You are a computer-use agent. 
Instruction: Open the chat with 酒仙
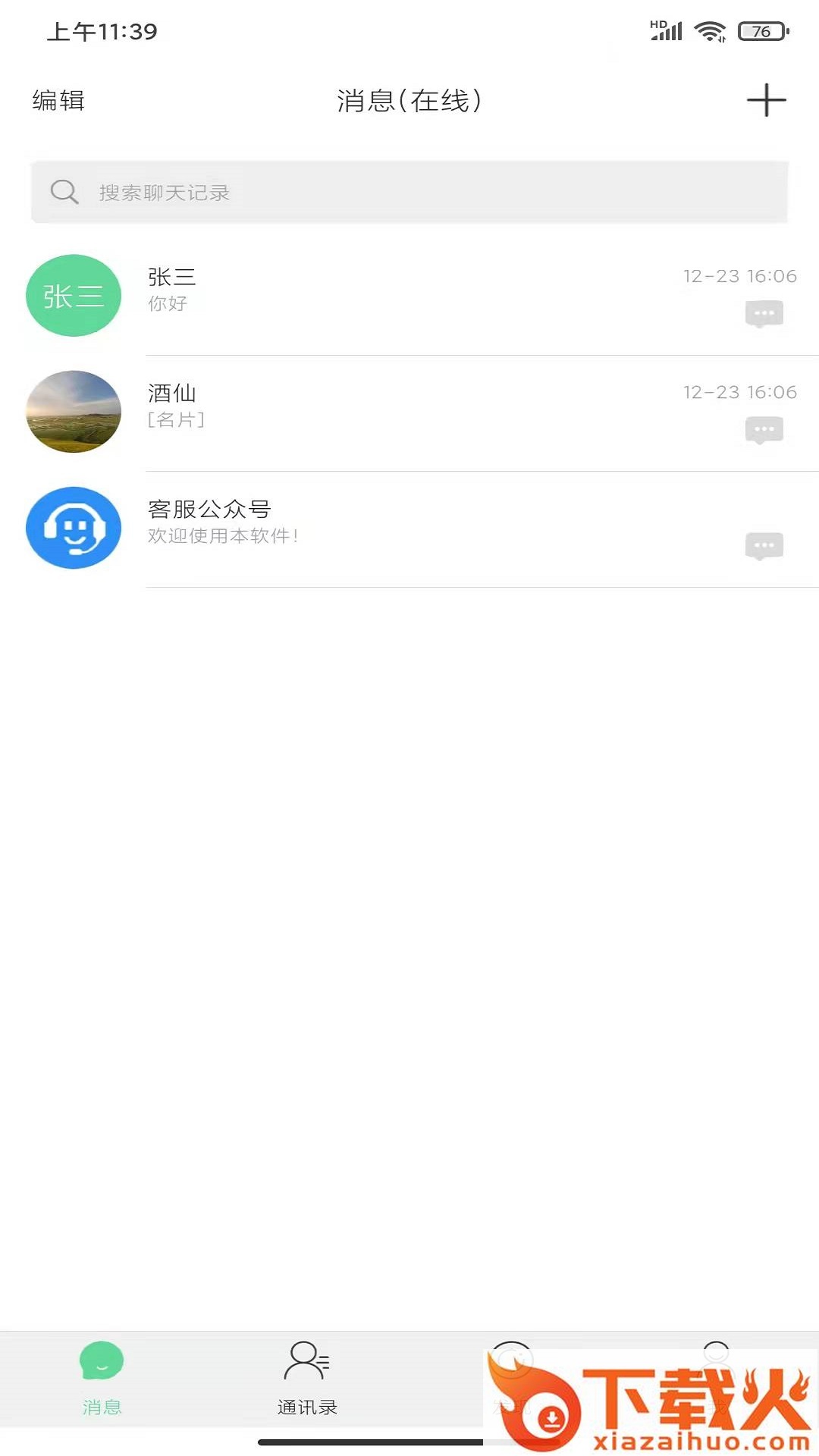pos(409,412)
